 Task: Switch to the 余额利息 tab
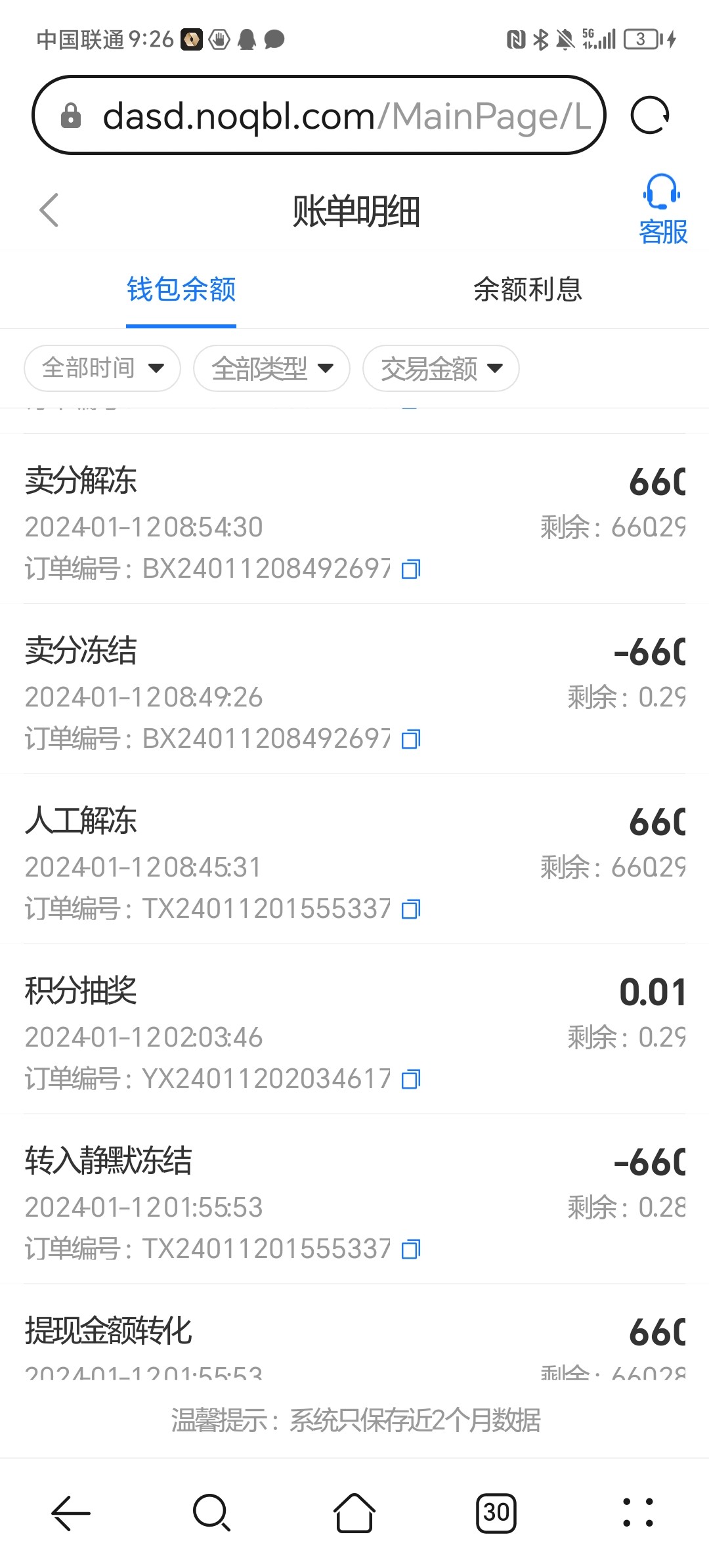pos(527,290)
